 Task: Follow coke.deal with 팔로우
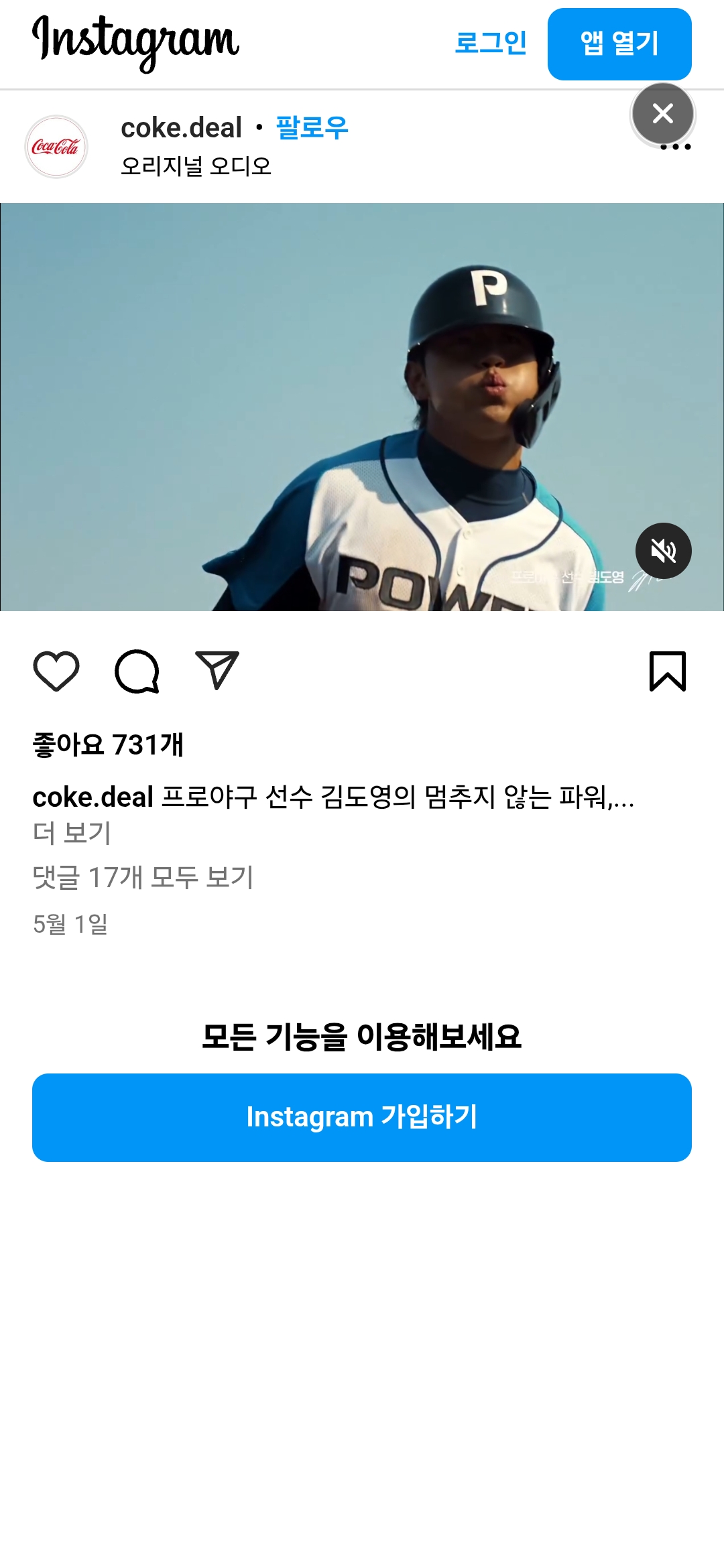pos(312,127)
